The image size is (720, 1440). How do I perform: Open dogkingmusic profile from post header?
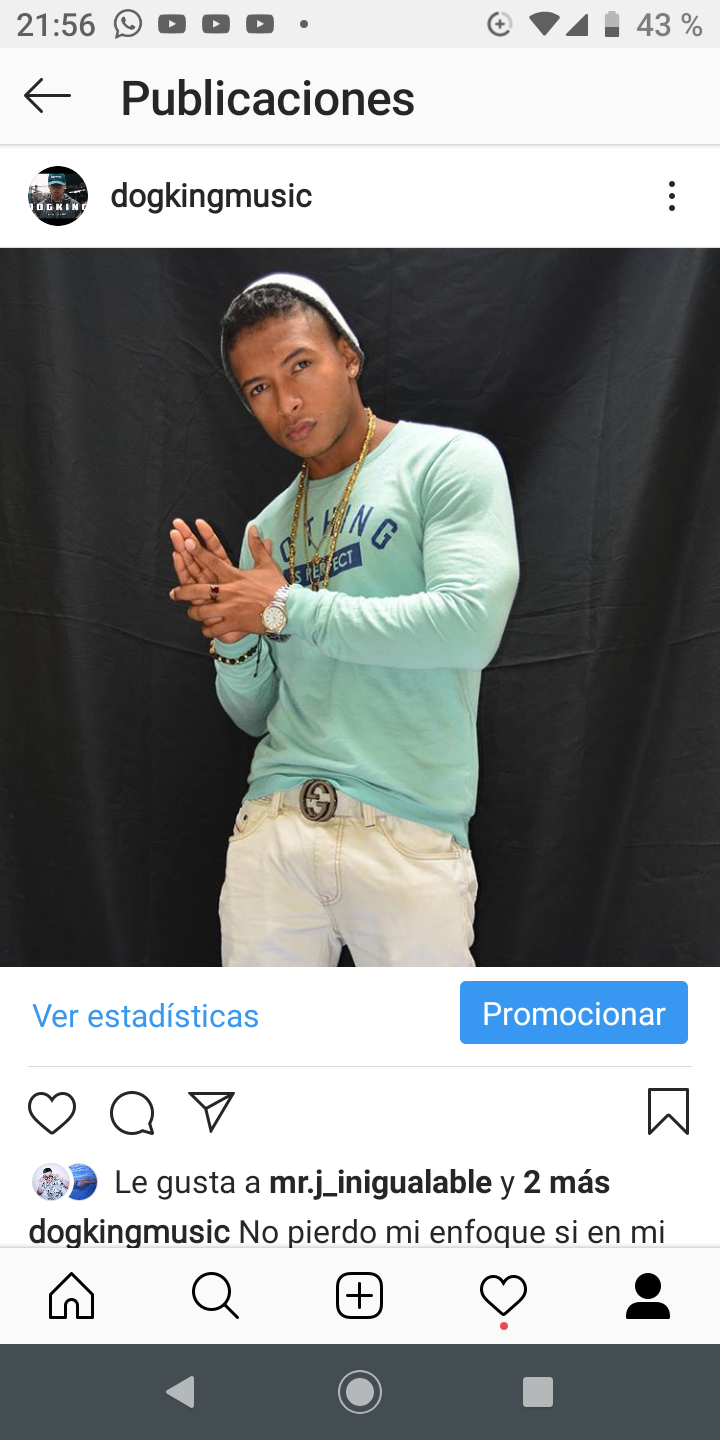211,196
